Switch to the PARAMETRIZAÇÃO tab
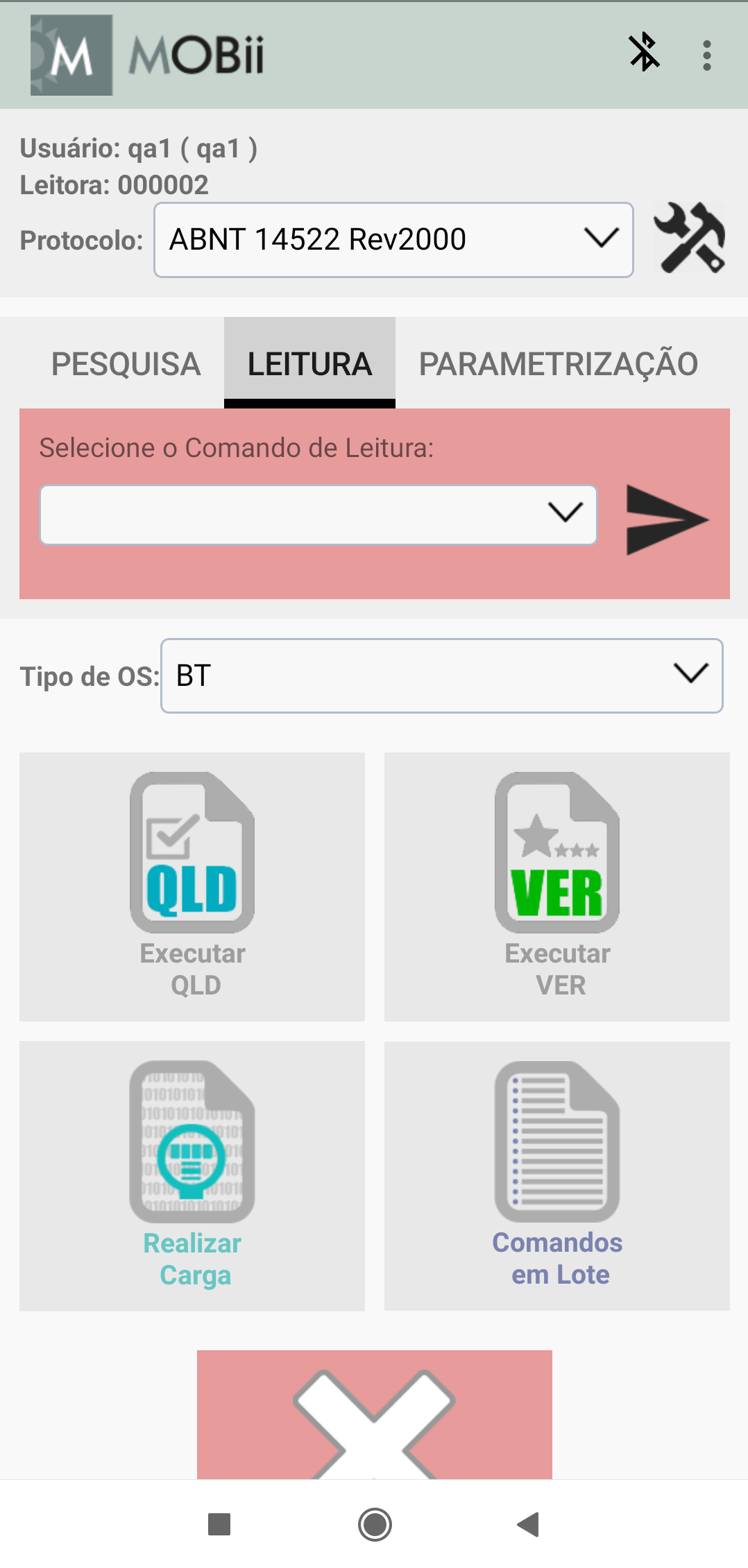The image size is (748, 1568). pos(558,364)
